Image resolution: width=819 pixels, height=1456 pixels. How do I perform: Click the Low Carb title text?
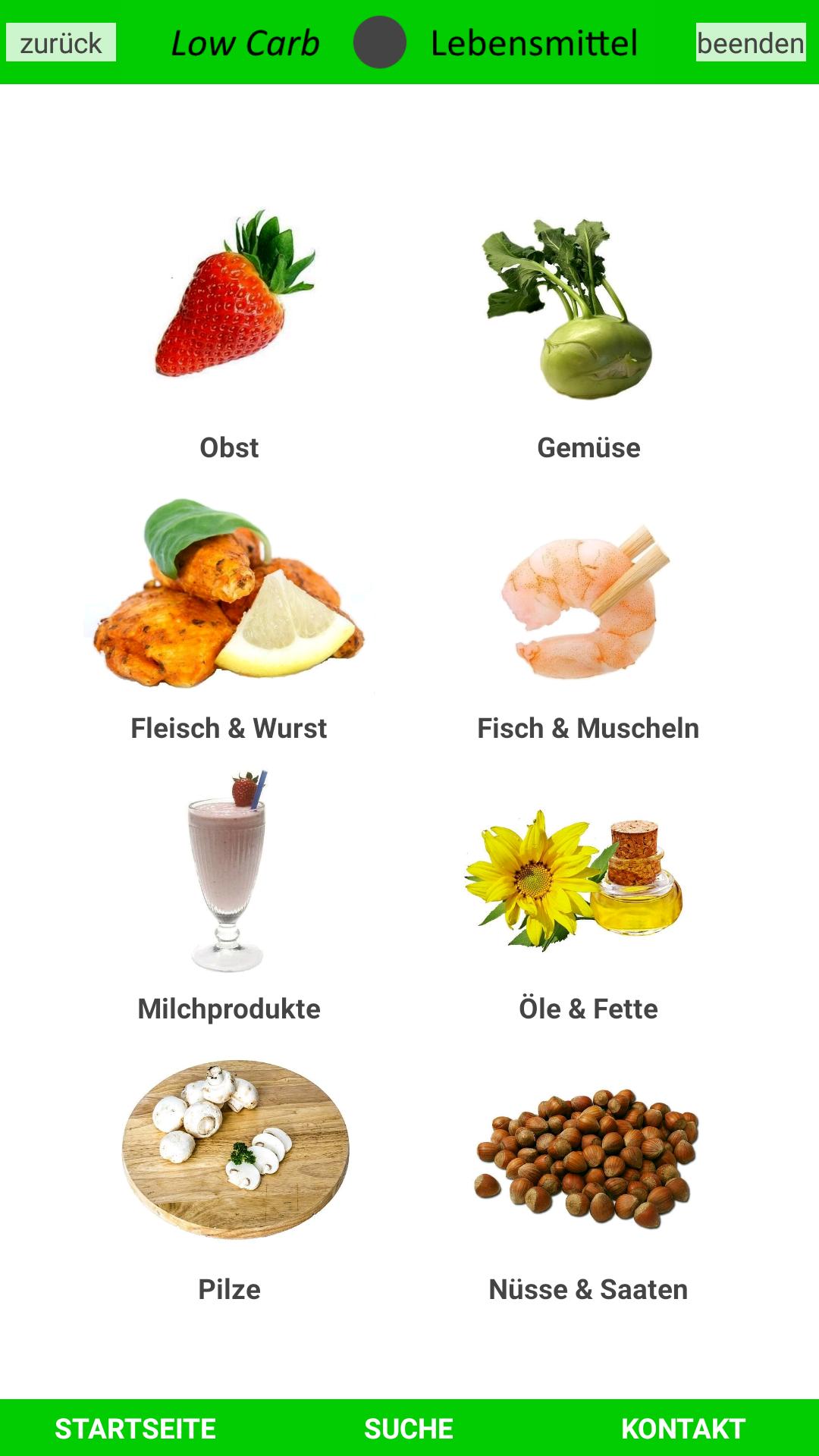[246, 43]
